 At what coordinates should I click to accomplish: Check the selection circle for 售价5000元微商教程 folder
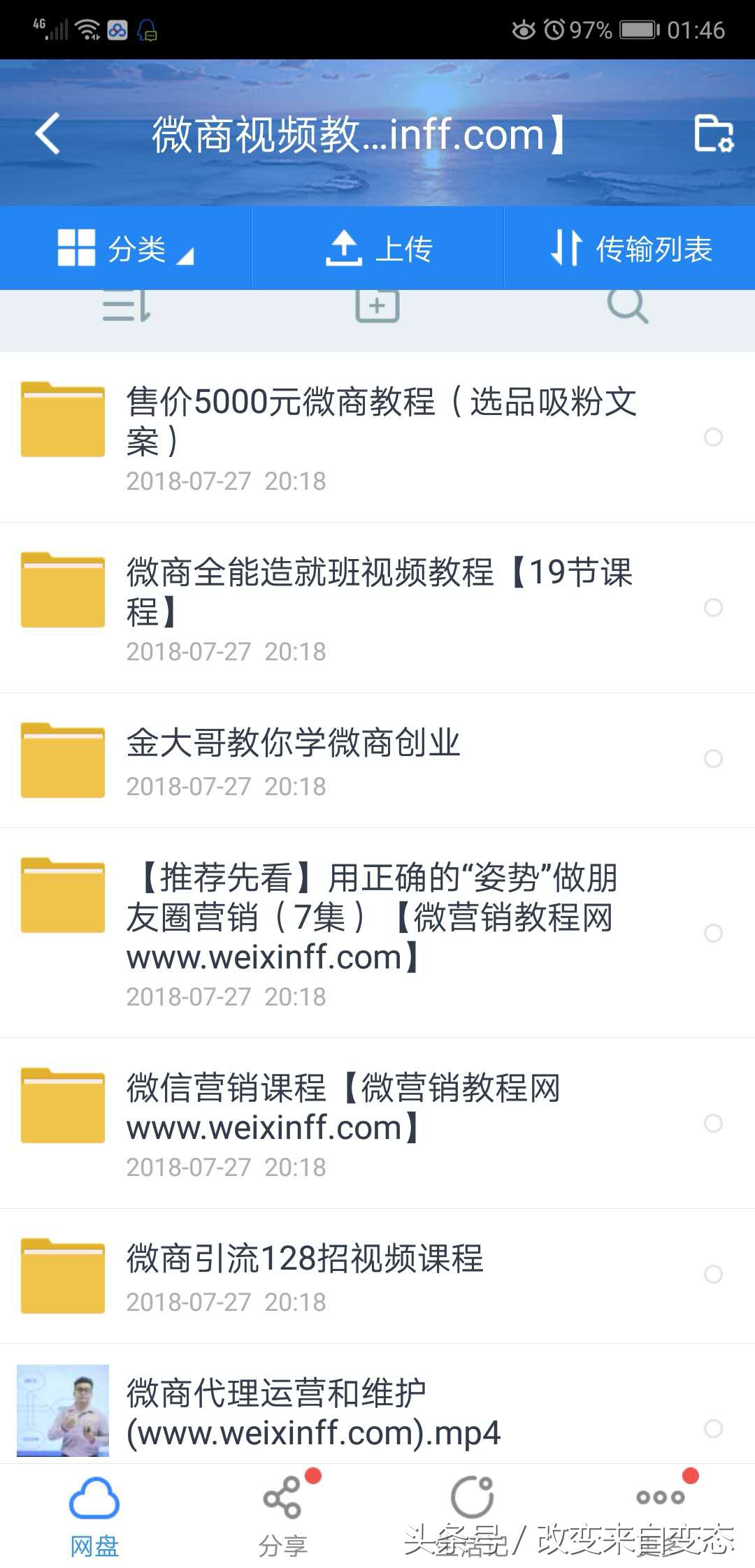point(714,438)
